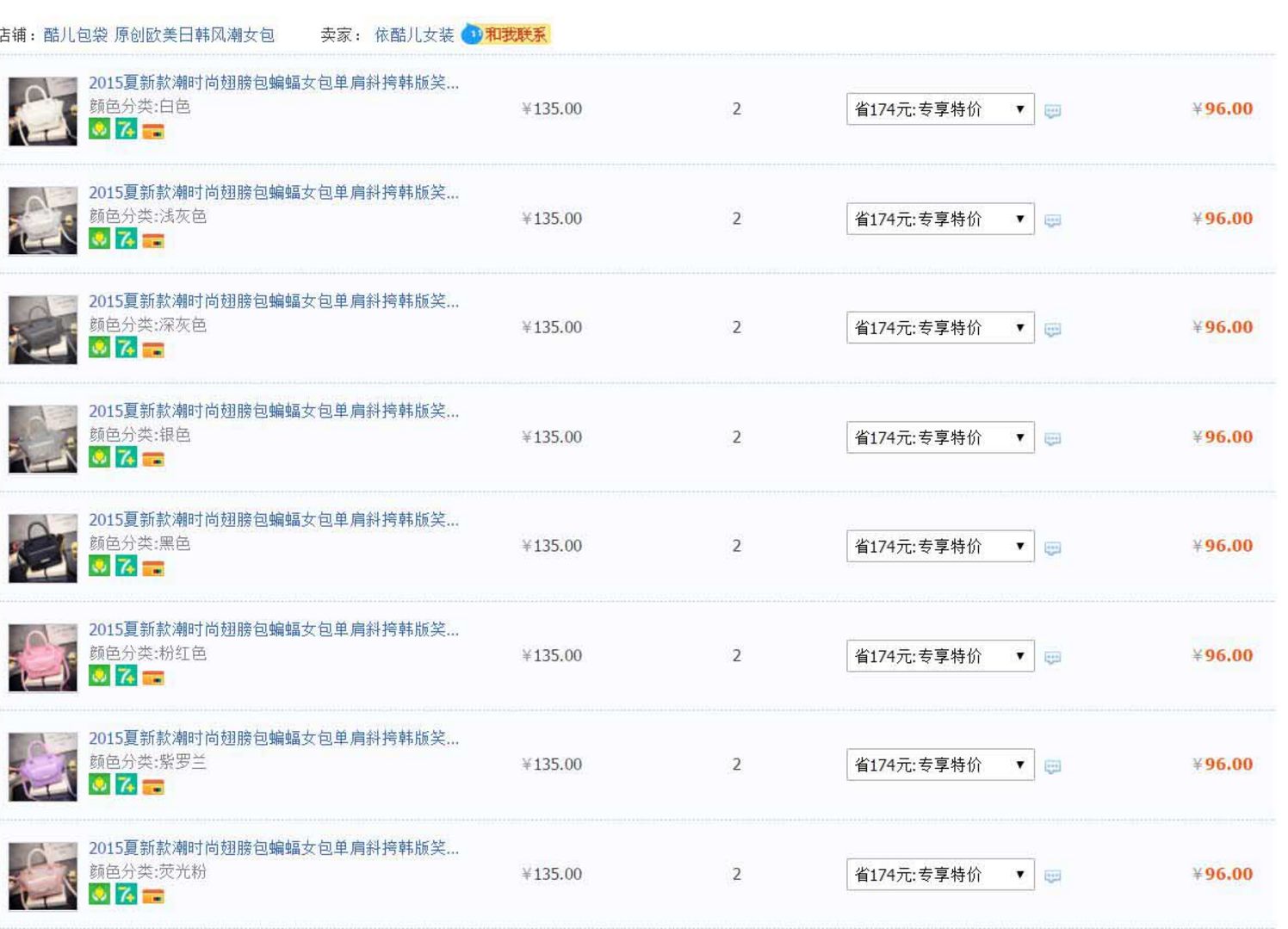This screenshot has width=1288, height=929.
Task: Open the product title link for 深灰色 bag
Action: tap(274, 301)
